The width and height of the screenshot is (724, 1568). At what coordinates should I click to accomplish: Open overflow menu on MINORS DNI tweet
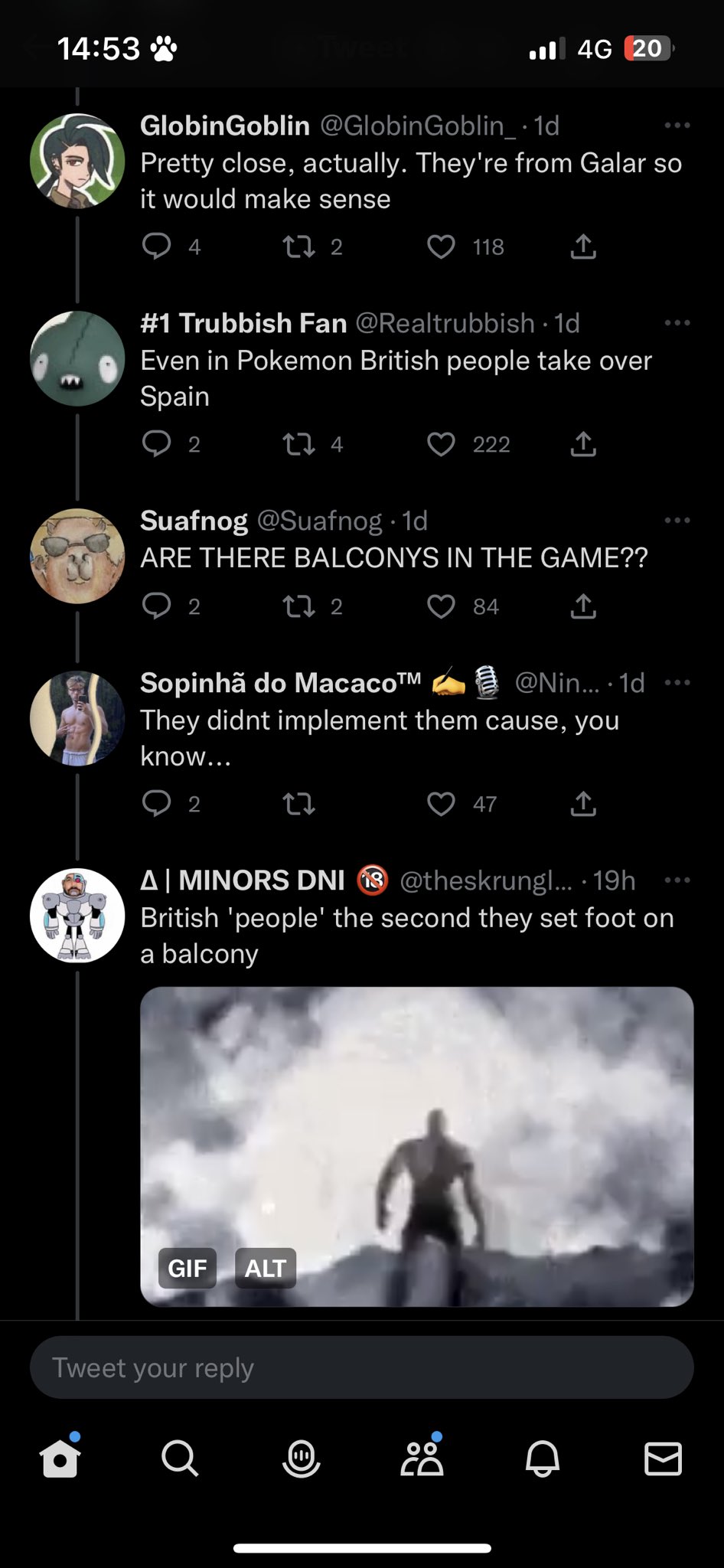[x=677, y=880]
